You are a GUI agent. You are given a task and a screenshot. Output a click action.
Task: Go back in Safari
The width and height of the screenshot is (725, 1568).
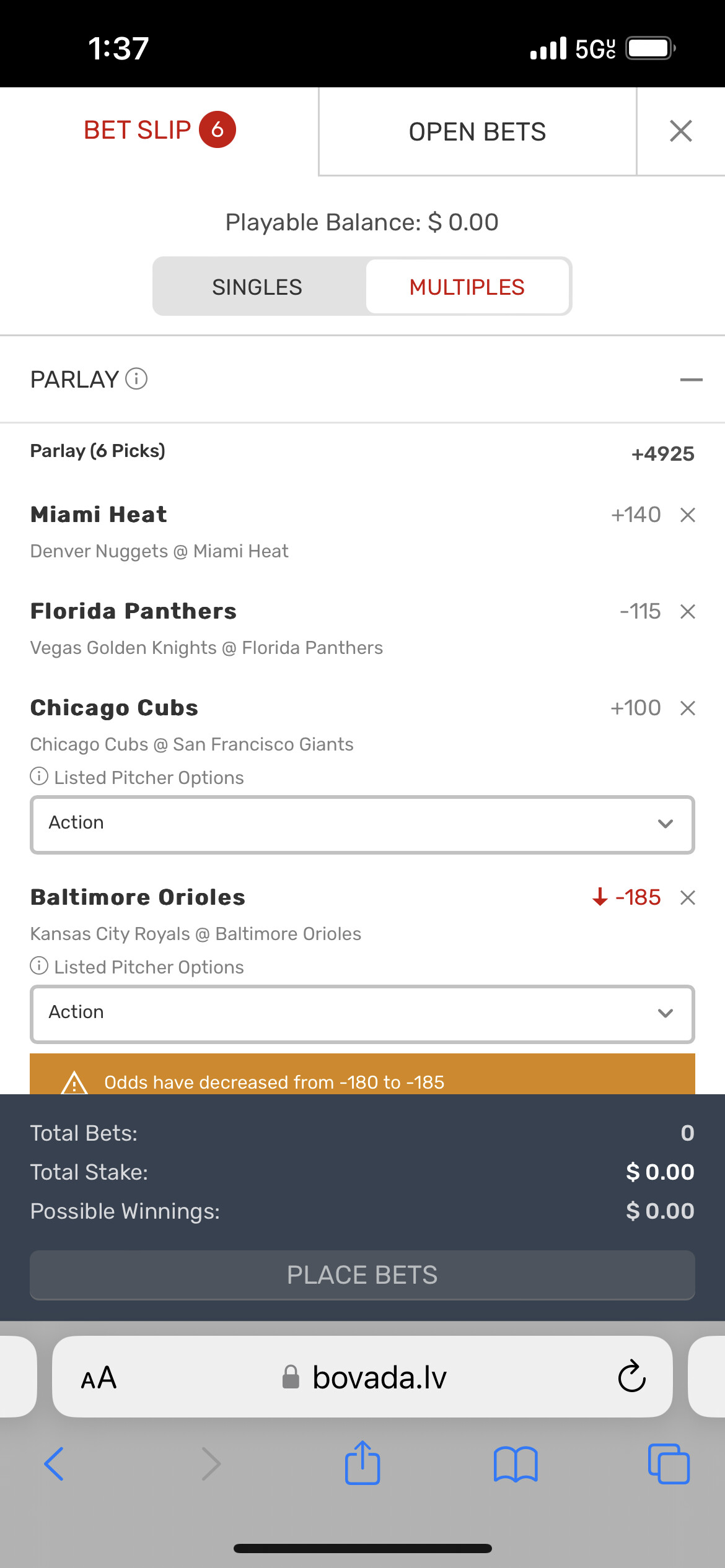[x=55, y=1464]
